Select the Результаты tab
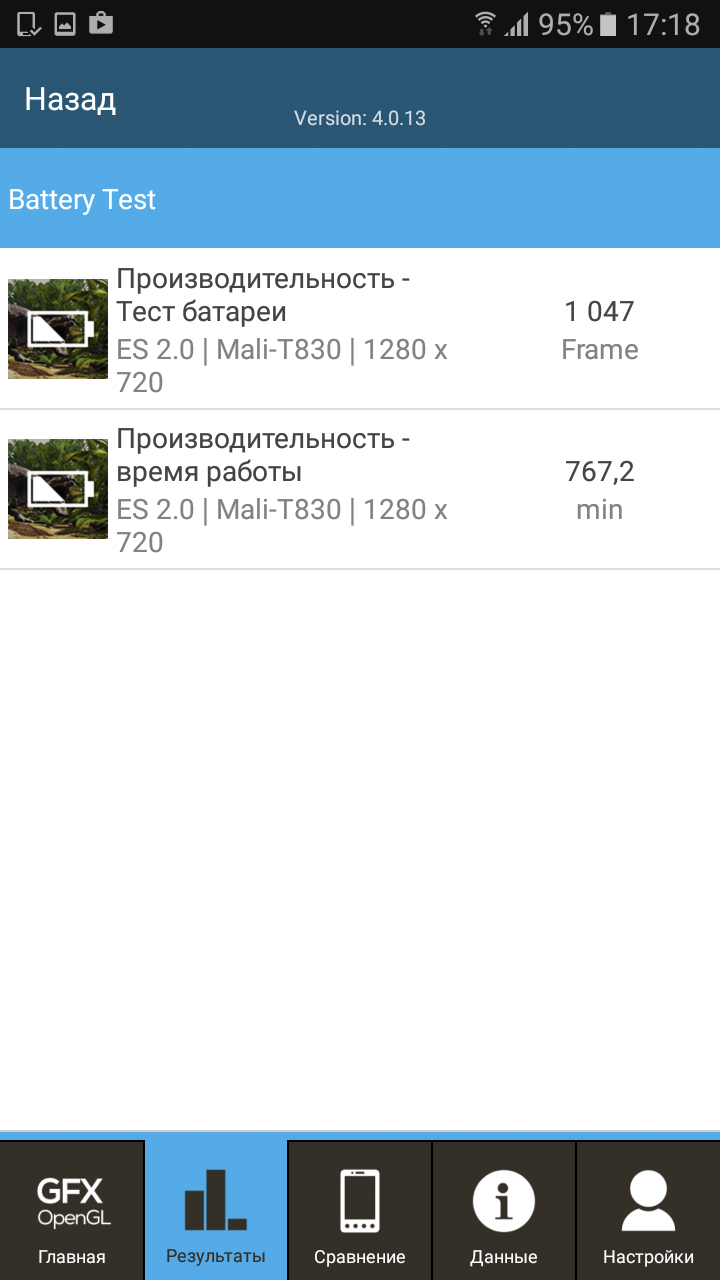The width and height of the screenshot is (720, 1280). tap(216, 1211)
